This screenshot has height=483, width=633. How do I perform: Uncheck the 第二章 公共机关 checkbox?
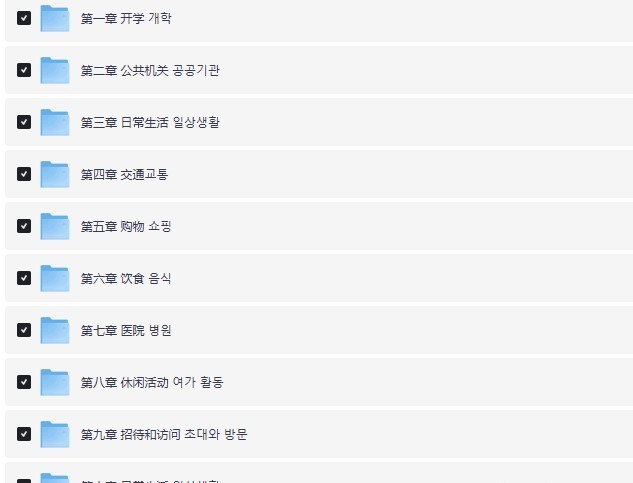(24, 70)
